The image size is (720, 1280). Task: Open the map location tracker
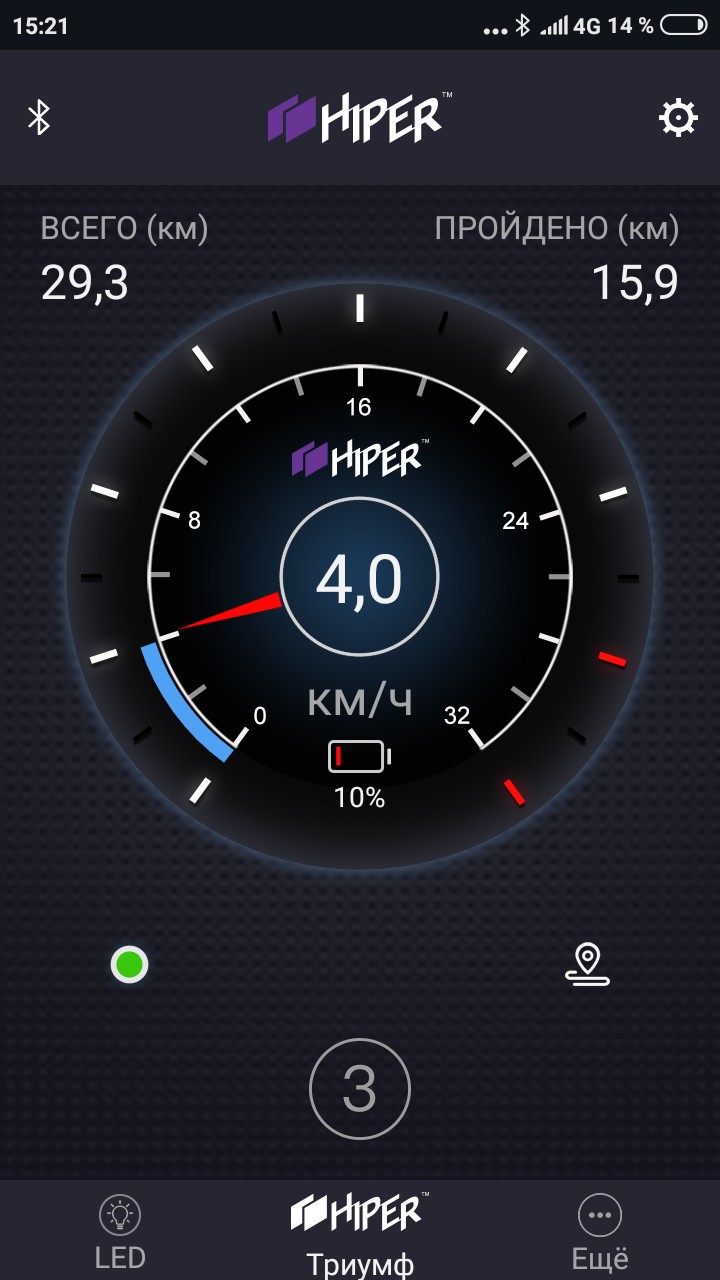pyautogui.click(x=587, y=965)
